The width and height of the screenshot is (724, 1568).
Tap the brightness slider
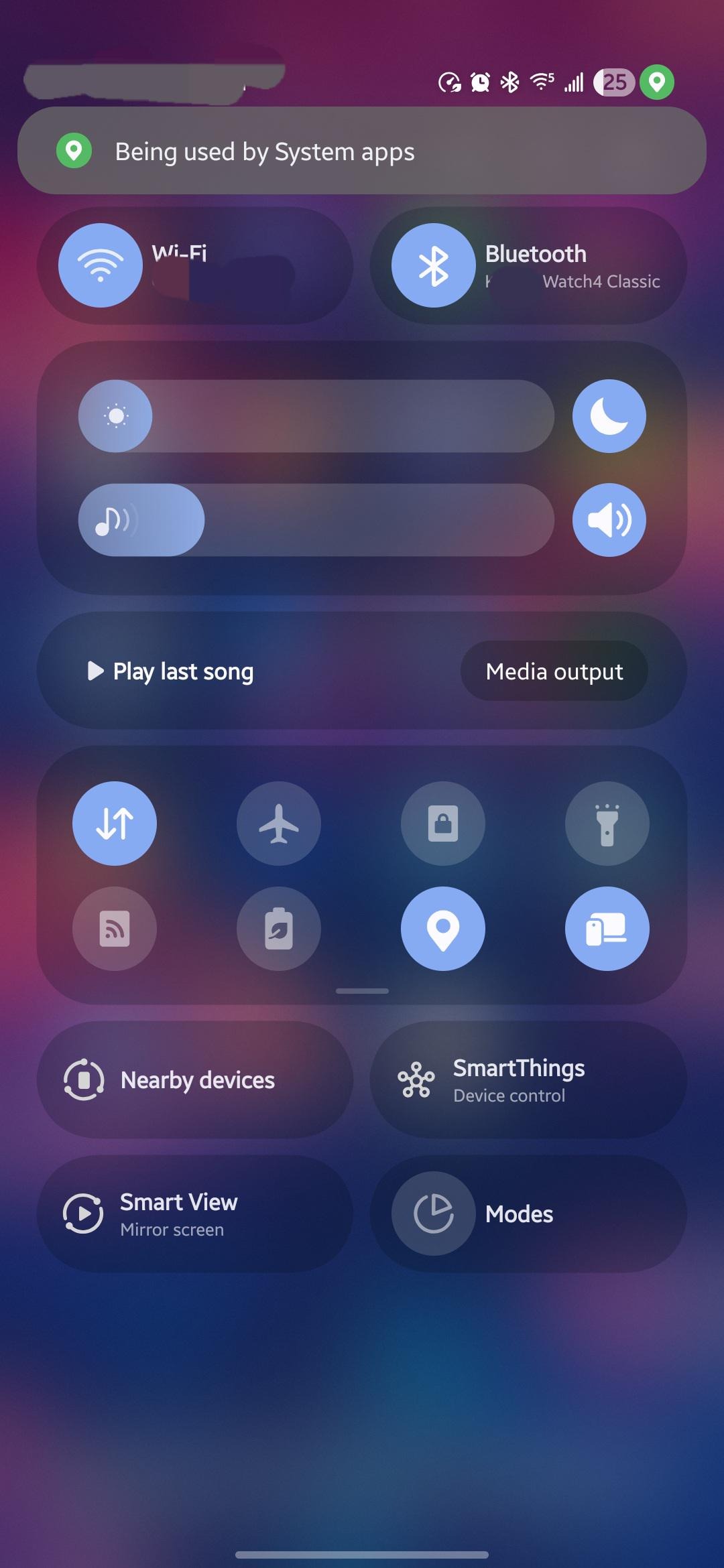click(x=316, y=416)
